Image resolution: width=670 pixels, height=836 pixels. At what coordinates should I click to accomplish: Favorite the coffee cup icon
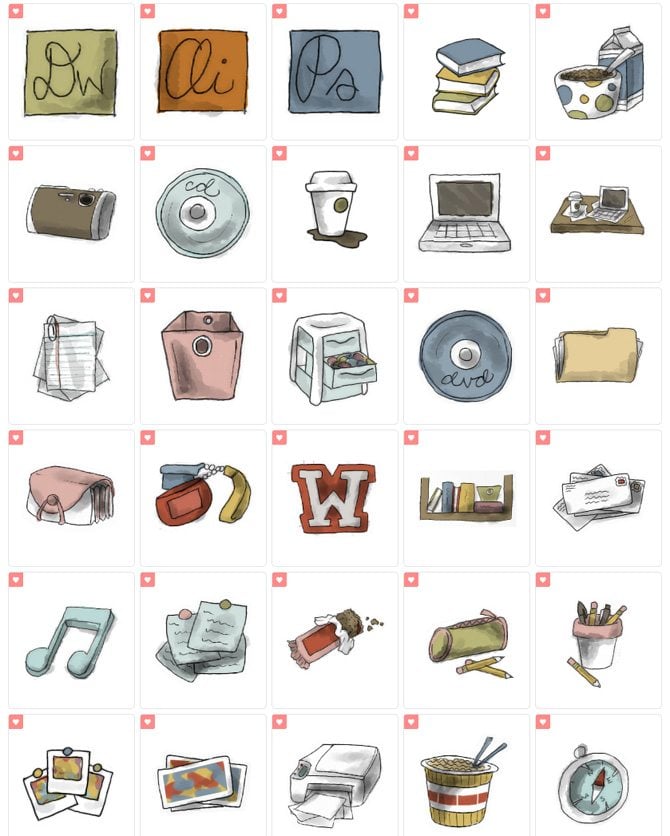[x=280, y=154]
